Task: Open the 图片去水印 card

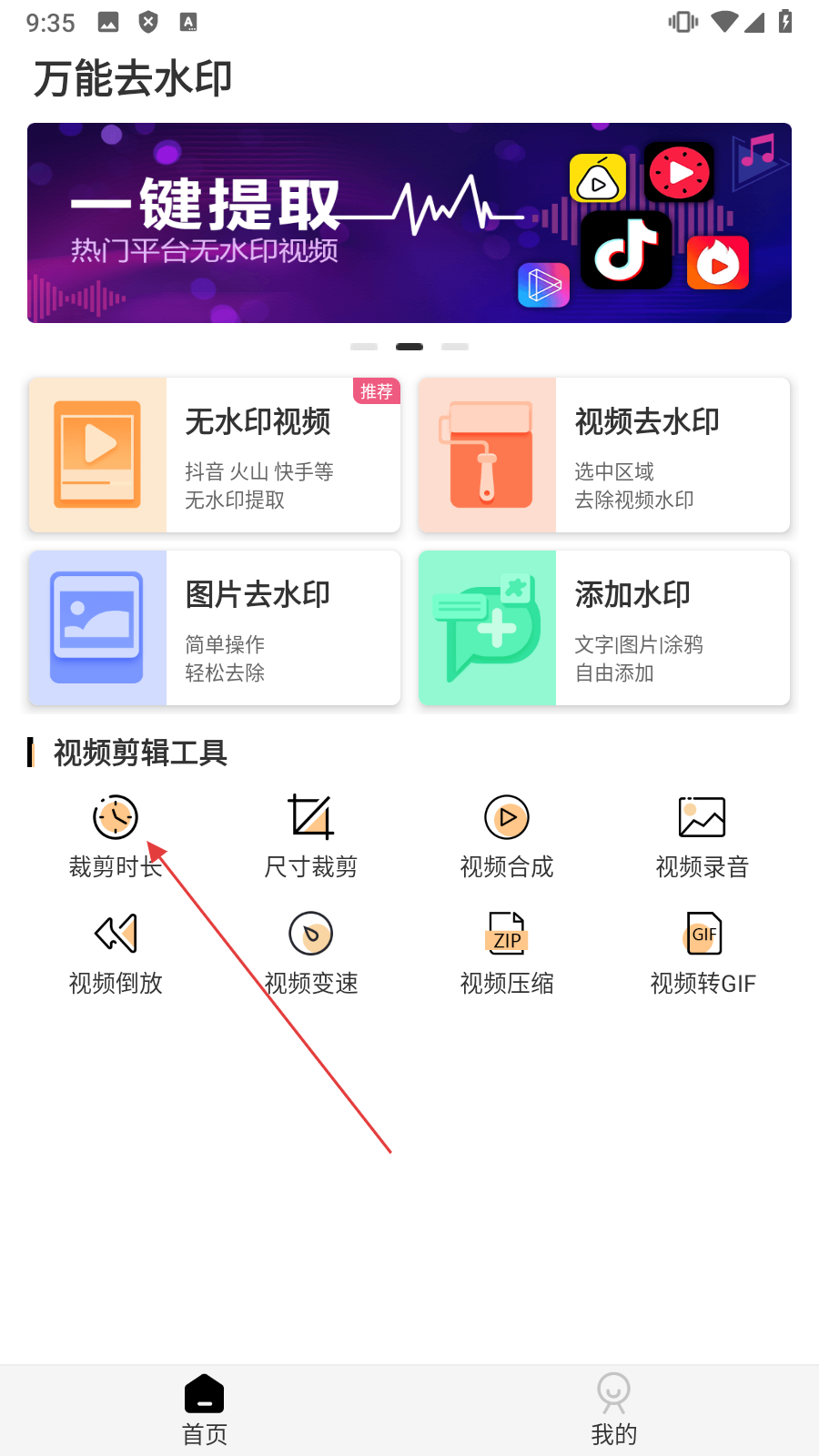Action: pyautogui.click(x=215, y=628)
